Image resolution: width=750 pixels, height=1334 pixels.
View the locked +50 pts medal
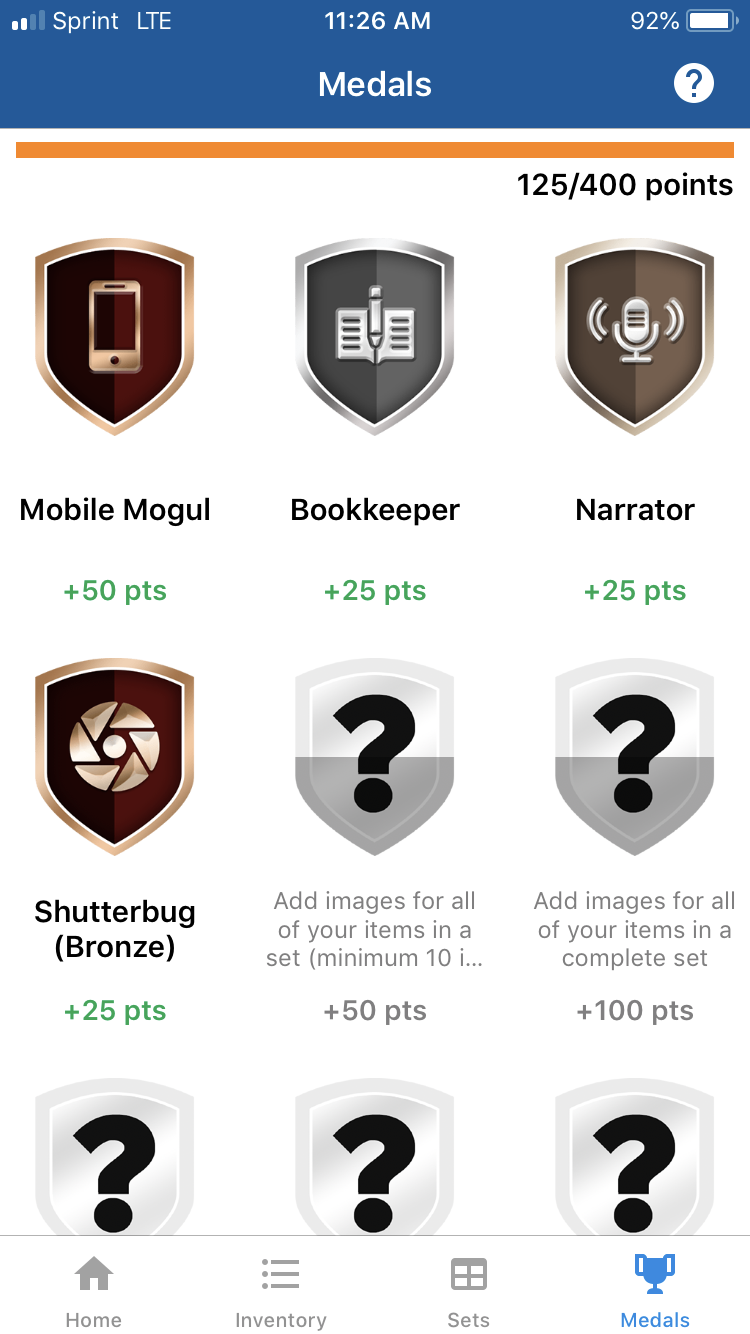tap(375, 757)
